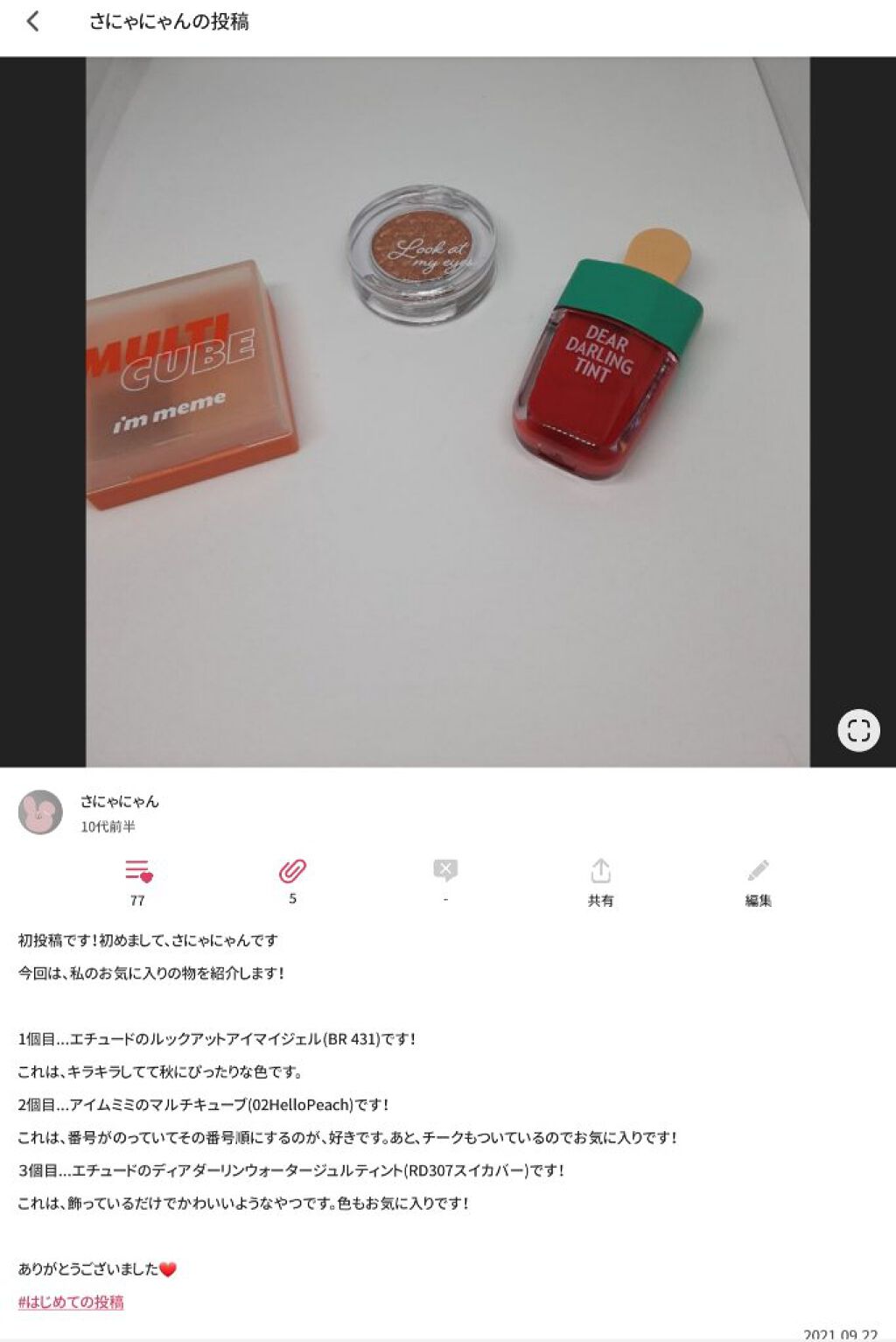Open the #はじめての投稿 hashtag link
Viewport: 896px width, 1342px height.
click(71, 1302)
